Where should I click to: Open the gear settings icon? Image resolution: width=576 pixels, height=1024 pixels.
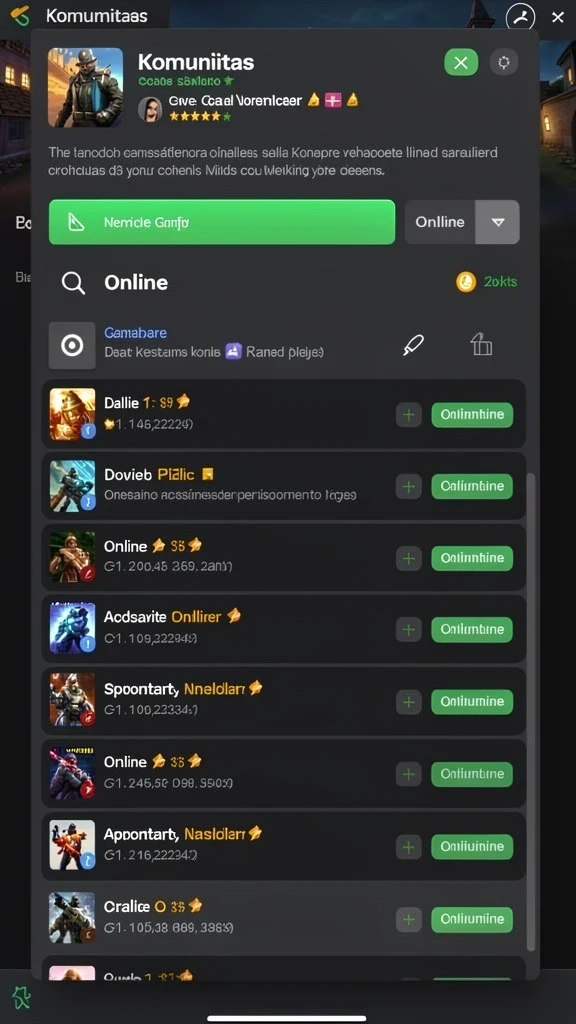[x=504, y=63]
